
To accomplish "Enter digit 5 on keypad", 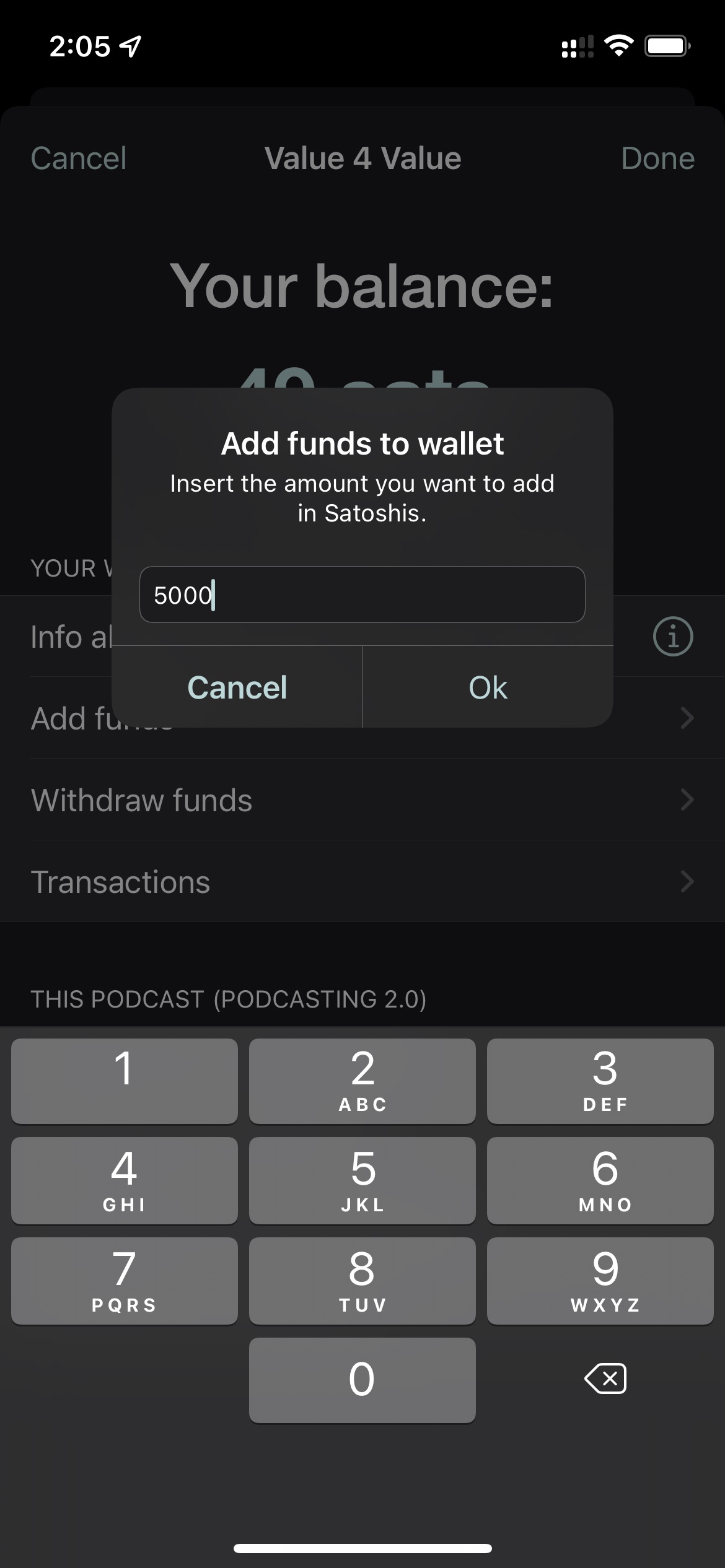I will coord(362,1180).
